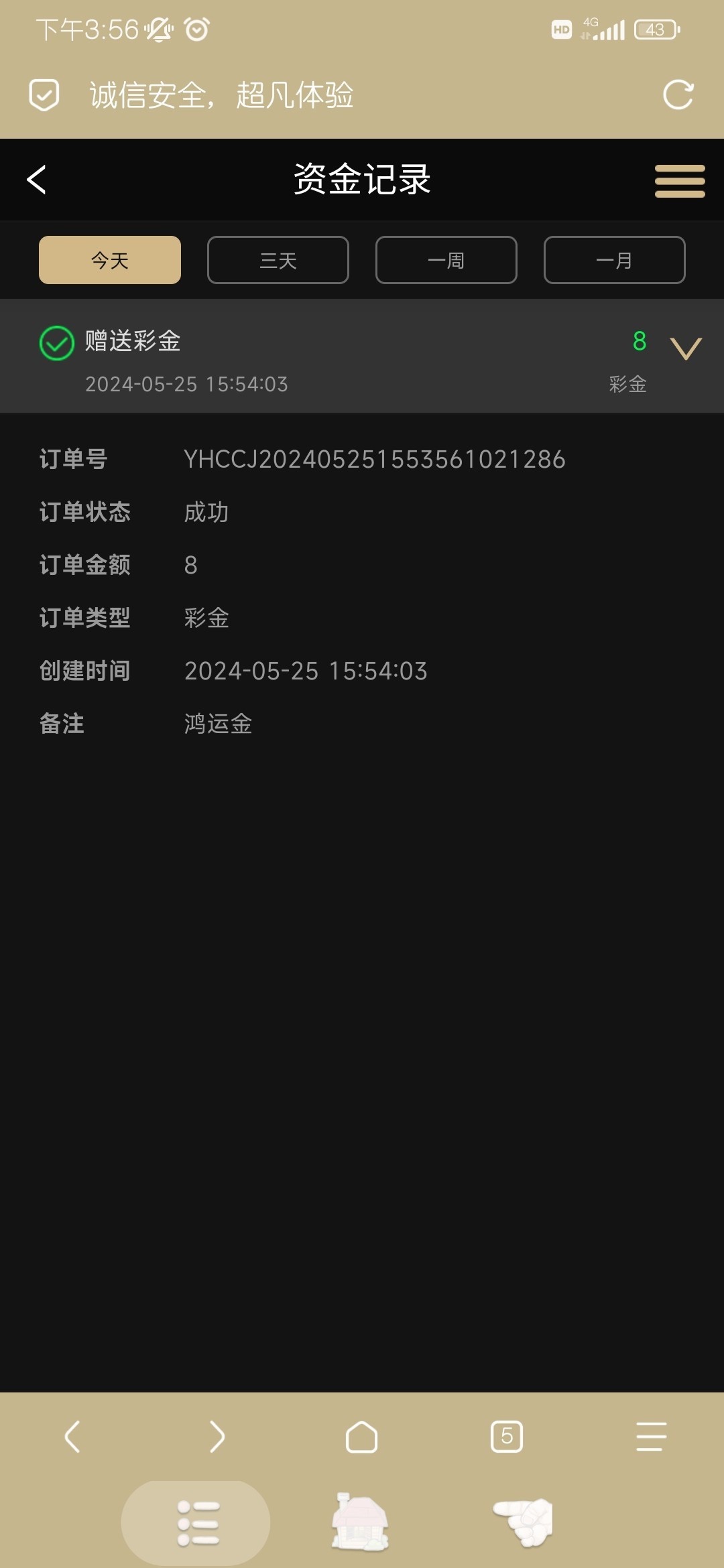View the 5 open browser tabs
Image resolution: width=724 pixels, height=1568 pixels.
(507, 1437)
